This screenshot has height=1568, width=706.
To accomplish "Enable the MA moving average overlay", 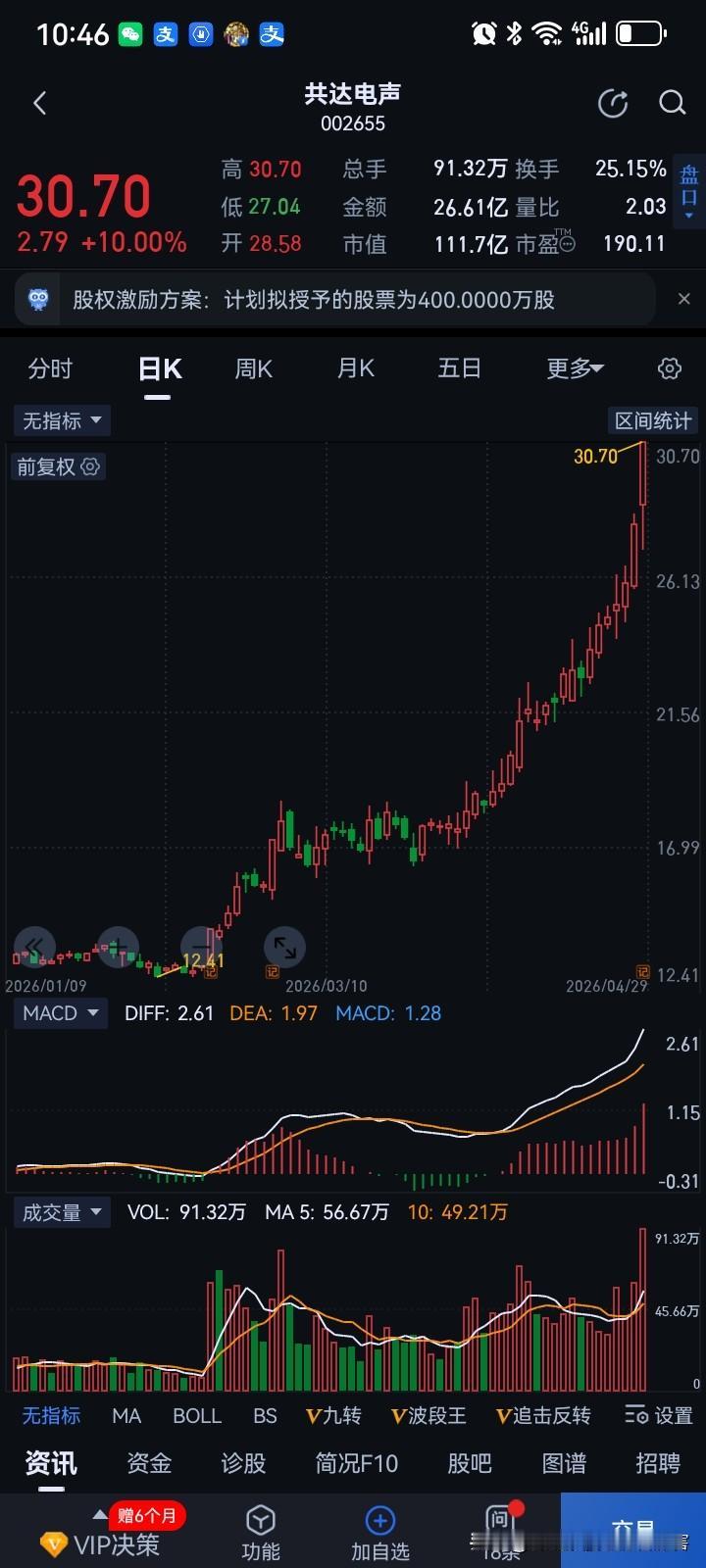I will [126, 1415].
